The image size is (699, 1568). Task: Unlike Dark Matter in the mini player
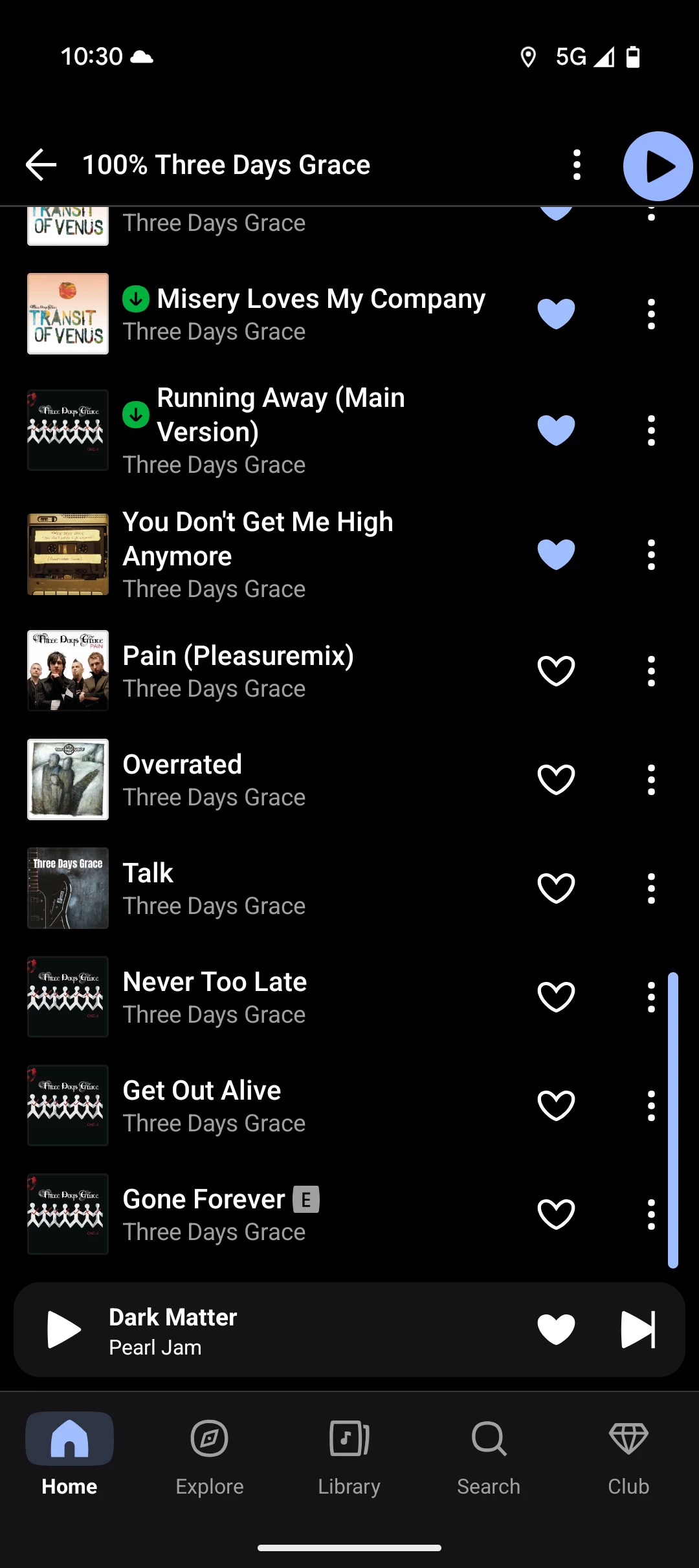pos(556,1330)
